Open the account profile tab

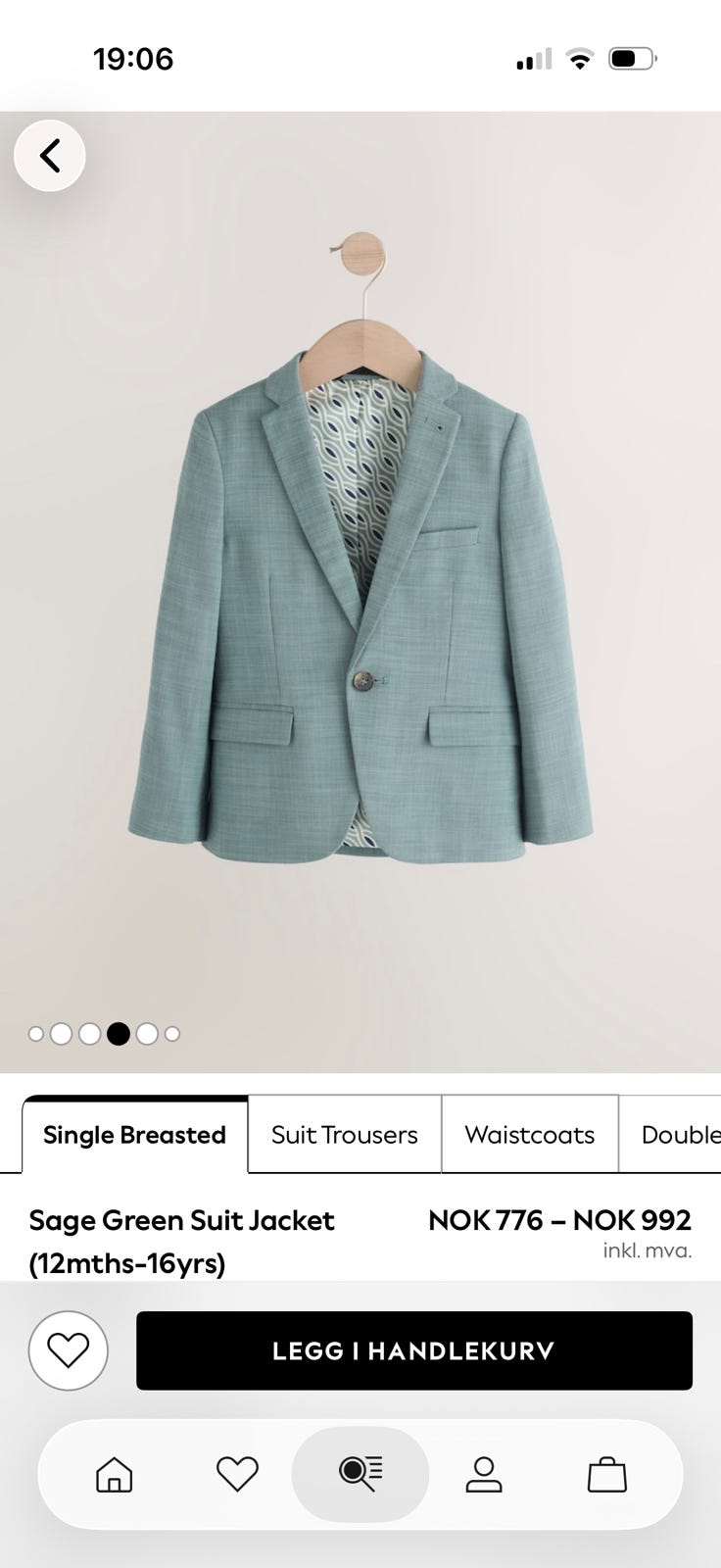coord(484,1474)
